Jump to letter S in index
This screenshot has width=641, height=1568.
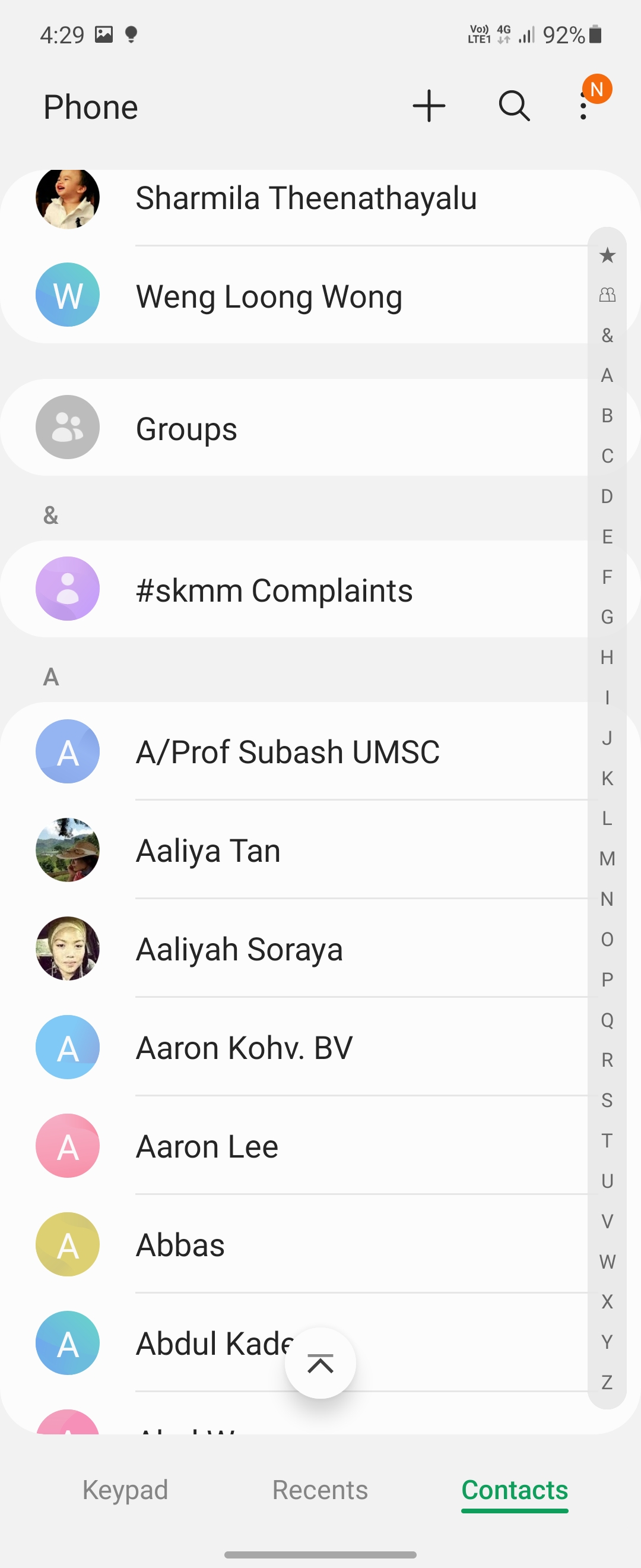[x=607, y=1101]
